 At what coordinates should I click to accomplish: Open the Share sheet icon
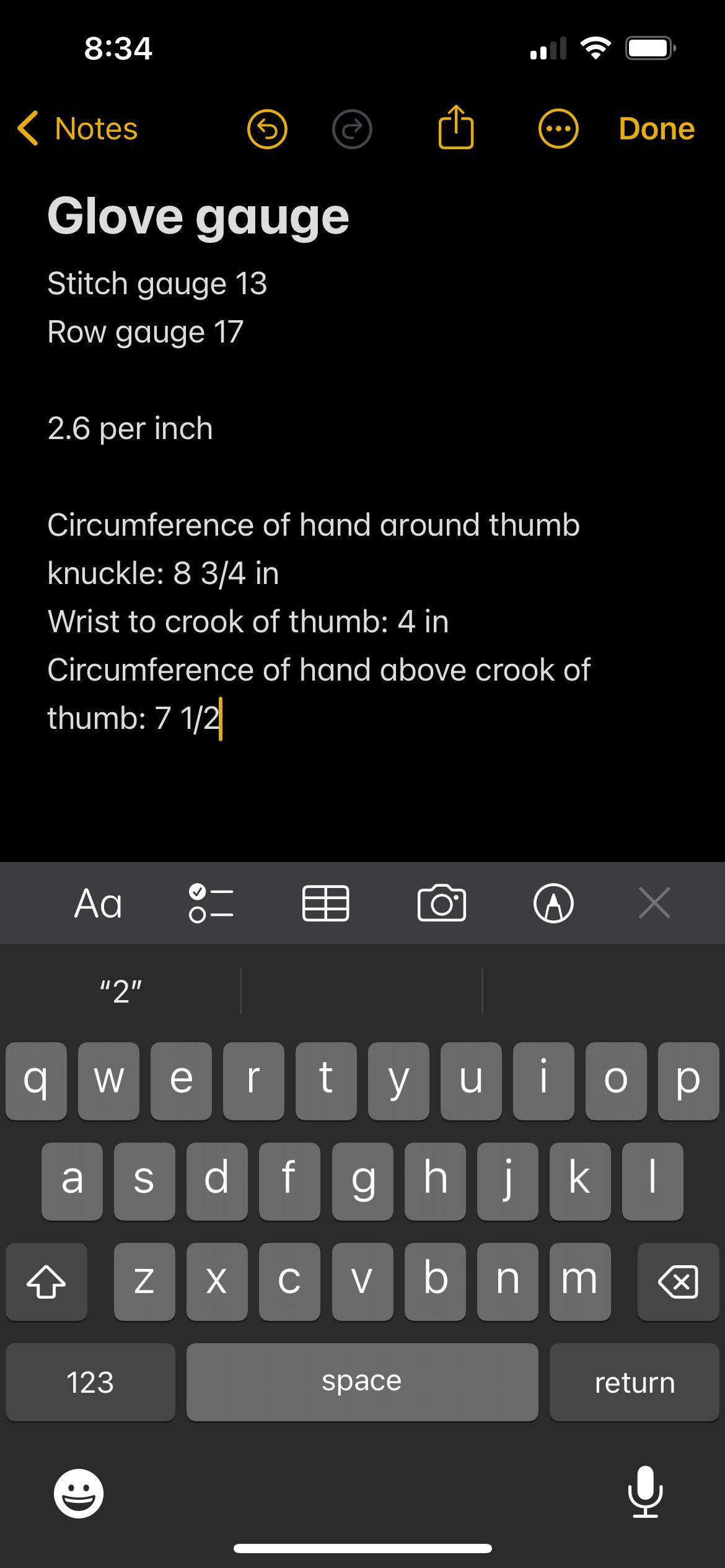click(456, 129)
